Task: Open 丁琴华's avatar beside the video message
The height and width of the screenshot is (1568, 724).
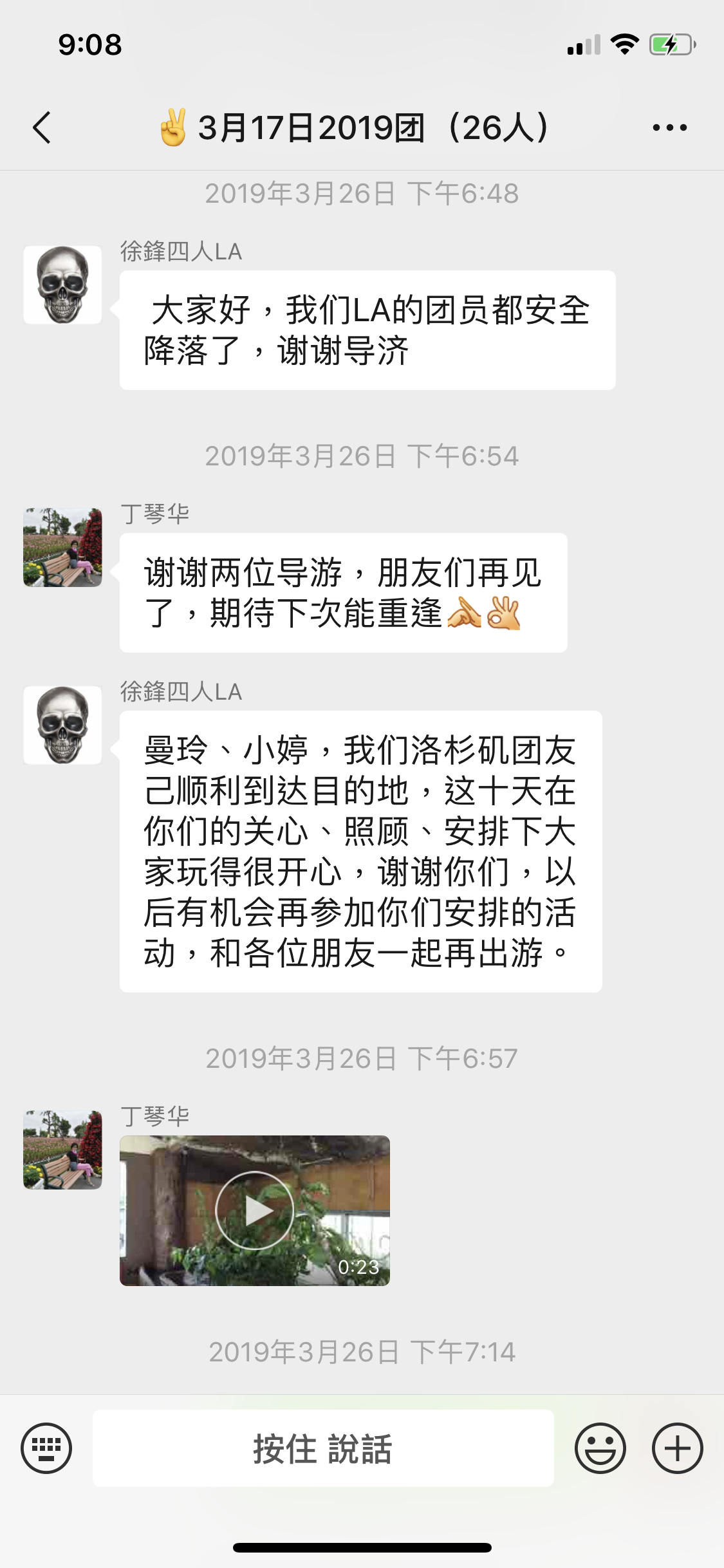Action: pos(62,1150)
